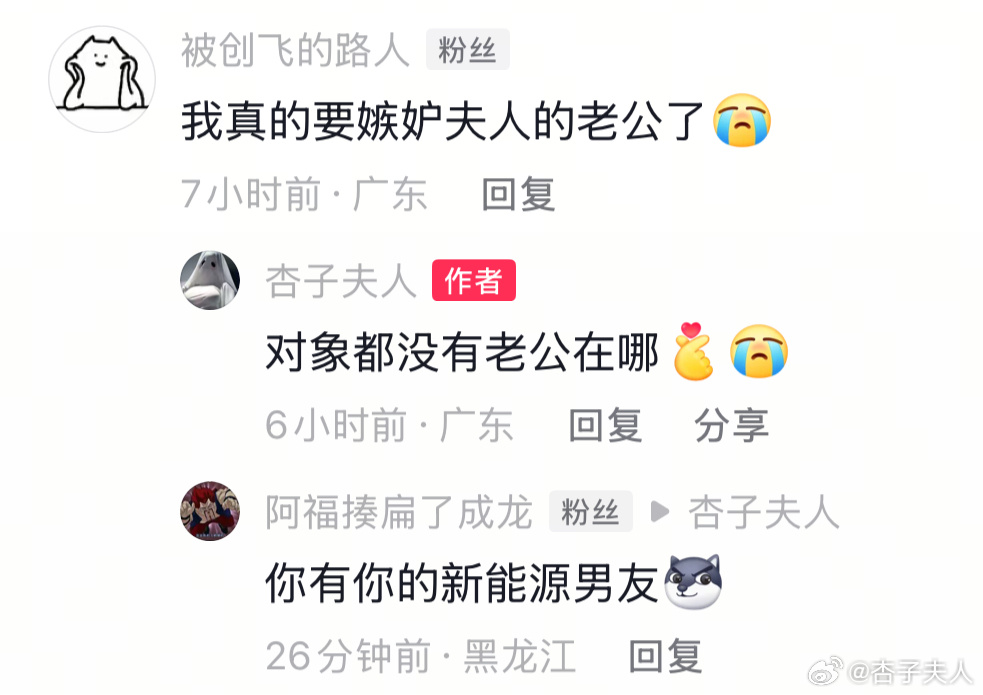This screenshot has height=695, width=983.
Task: Tap the author name 杏子夫人 in the second comment
Action: point(340,282)
